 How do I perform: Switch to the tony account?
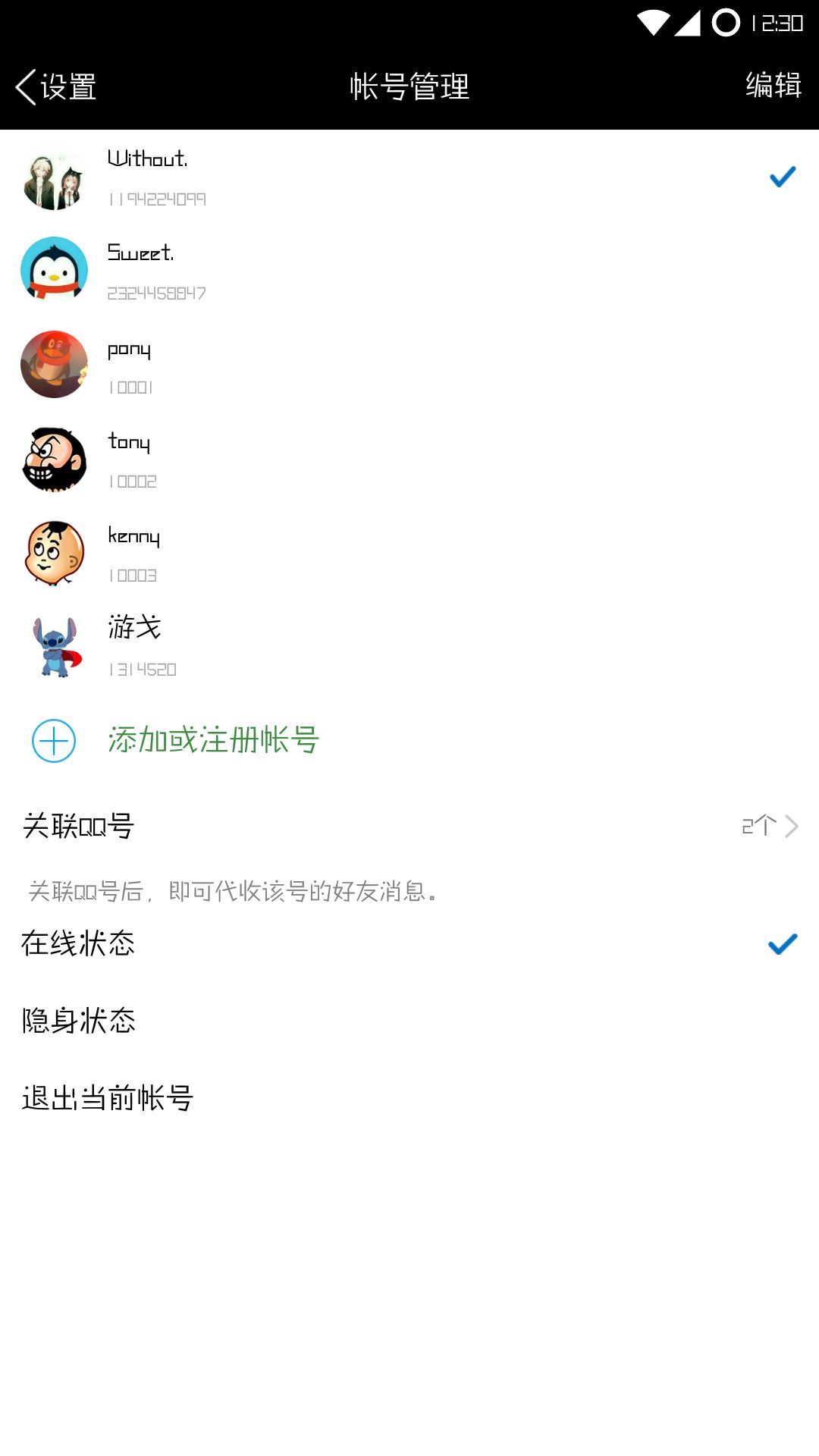click(409, 460)
